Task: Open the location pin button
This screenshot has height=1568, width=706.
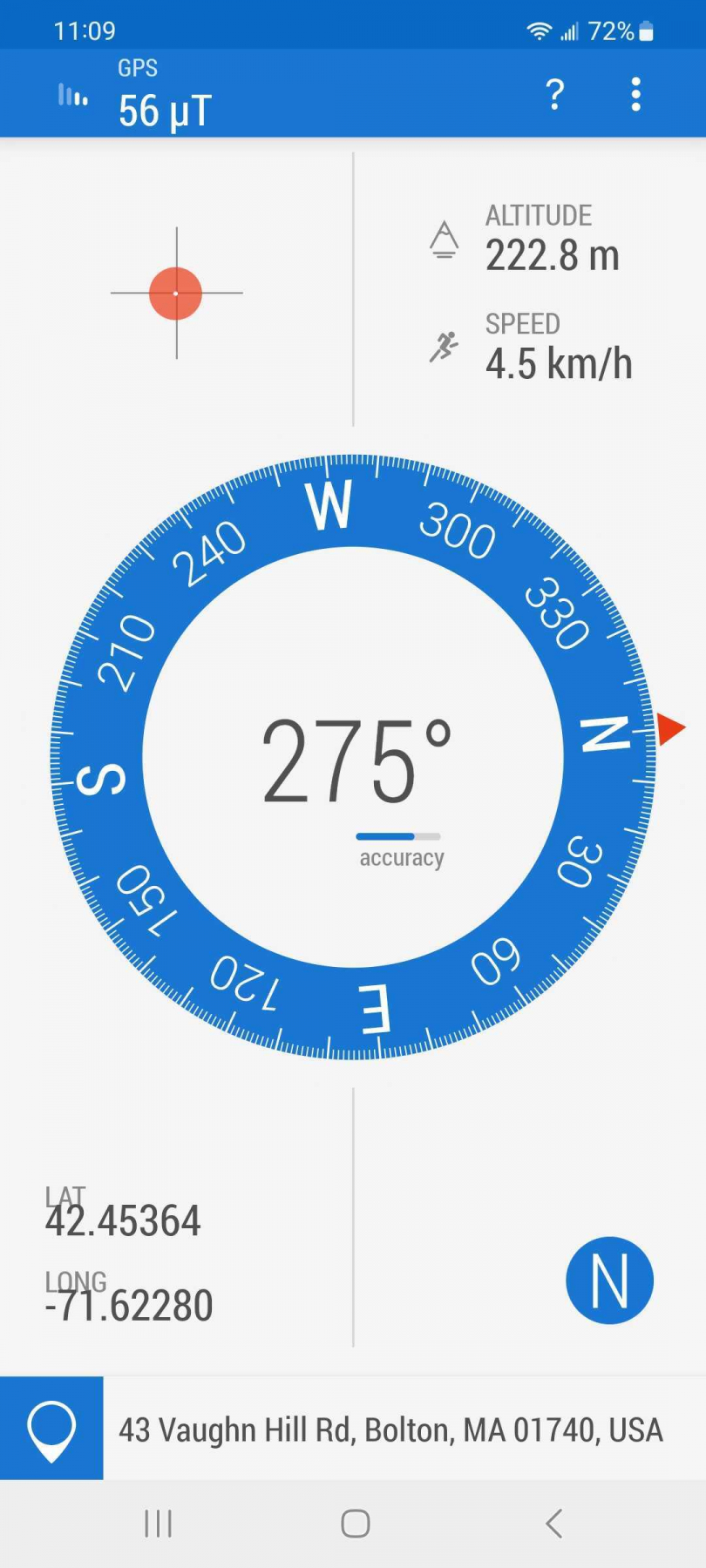Action: click(x=51, y=1428)
